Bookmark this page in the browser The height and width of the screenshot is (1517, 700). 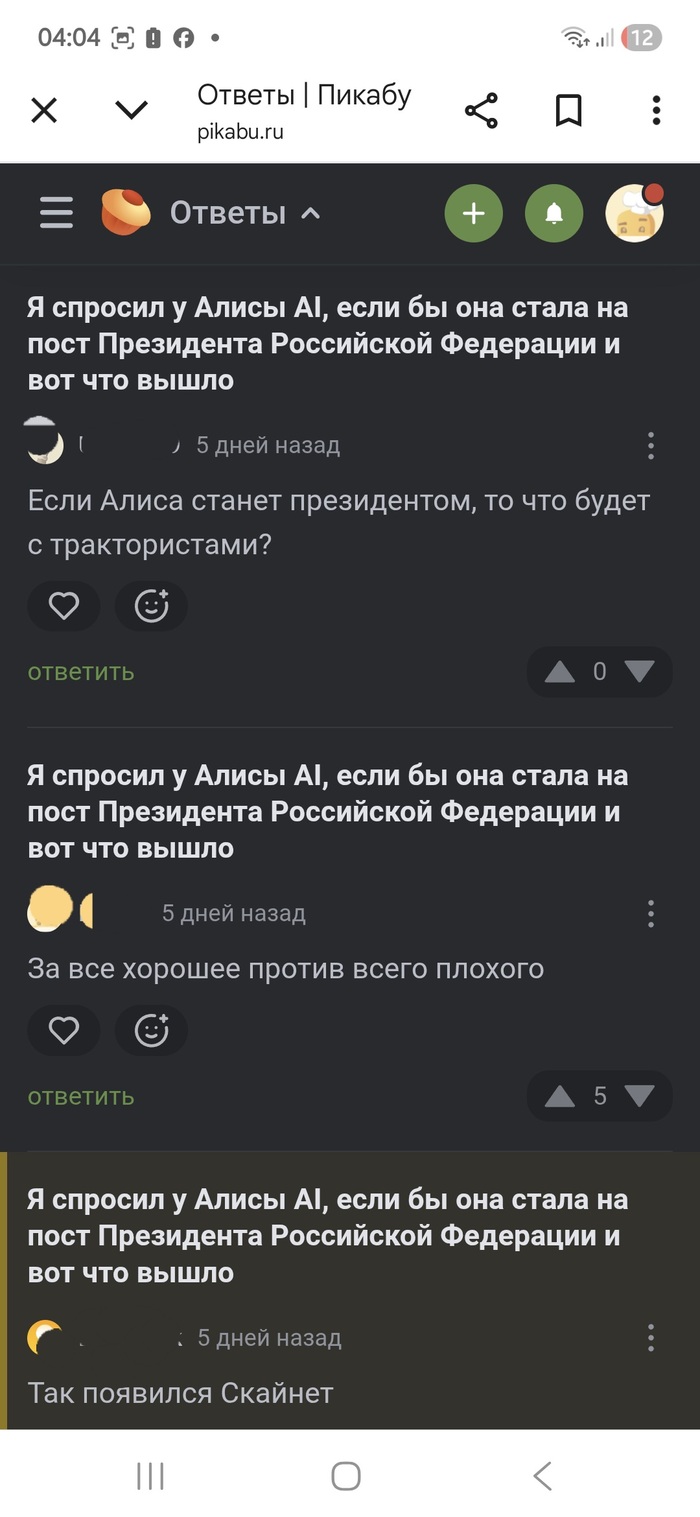568,110
